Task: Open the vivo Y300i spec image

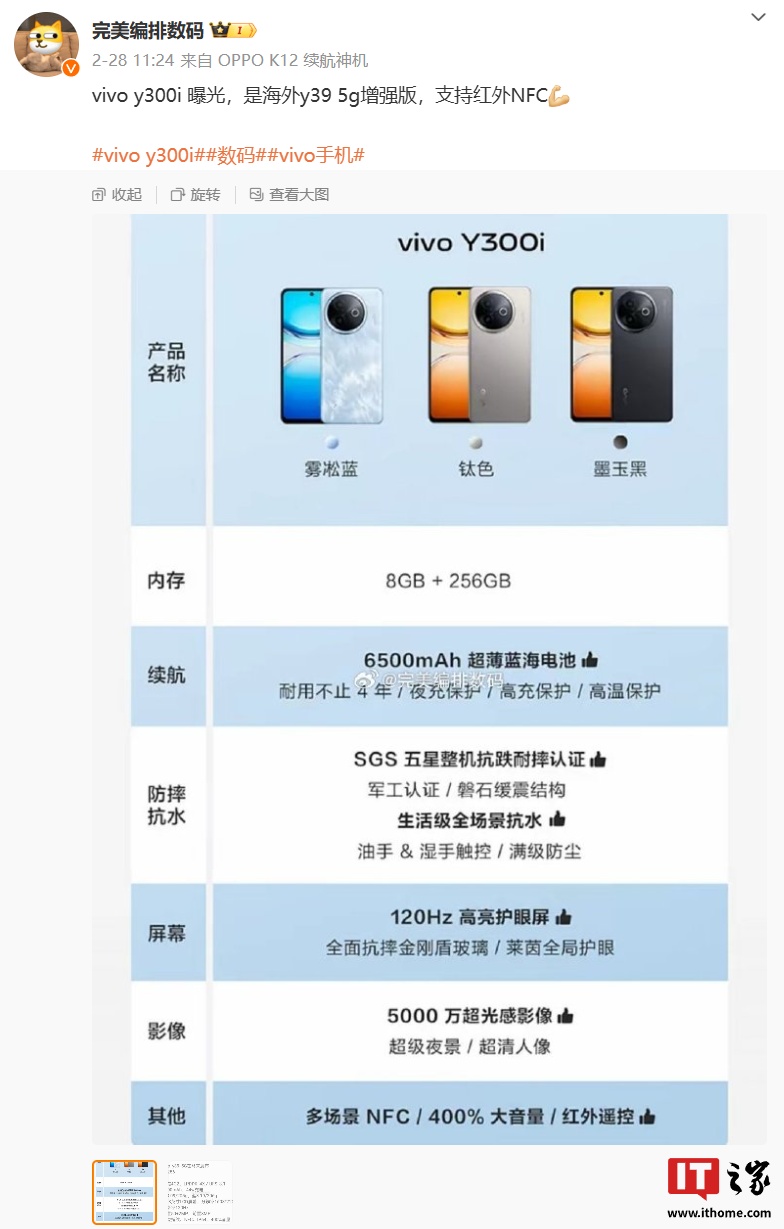Action: pyautogui.click(x=429, y=680)
